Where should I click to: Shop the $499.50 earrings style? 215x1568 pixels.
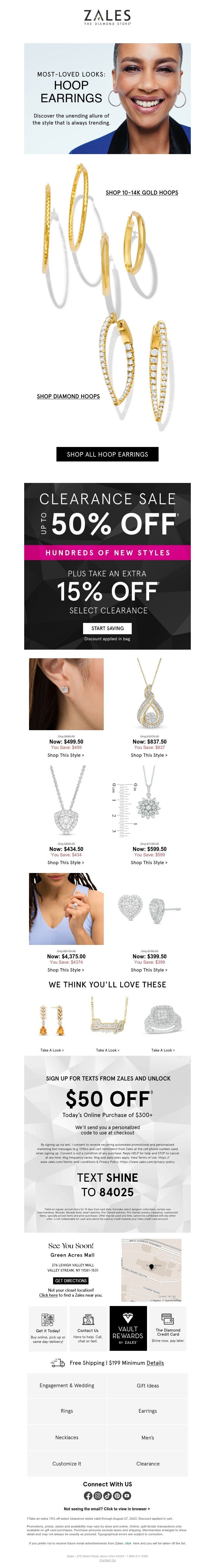[x=66, y=755]
